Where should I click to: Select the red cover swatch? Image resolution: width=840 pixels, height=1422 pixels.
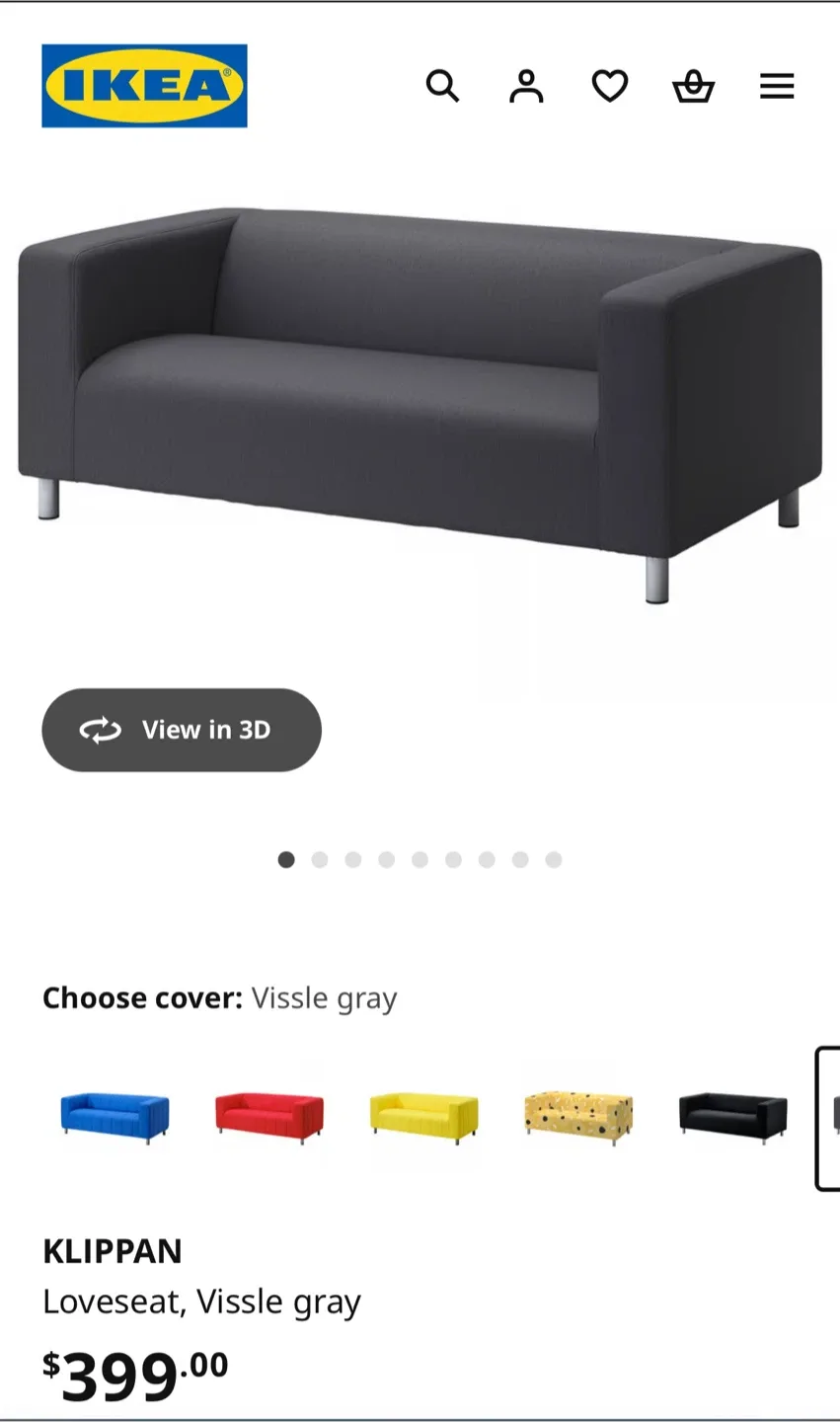click(268, 1116)
